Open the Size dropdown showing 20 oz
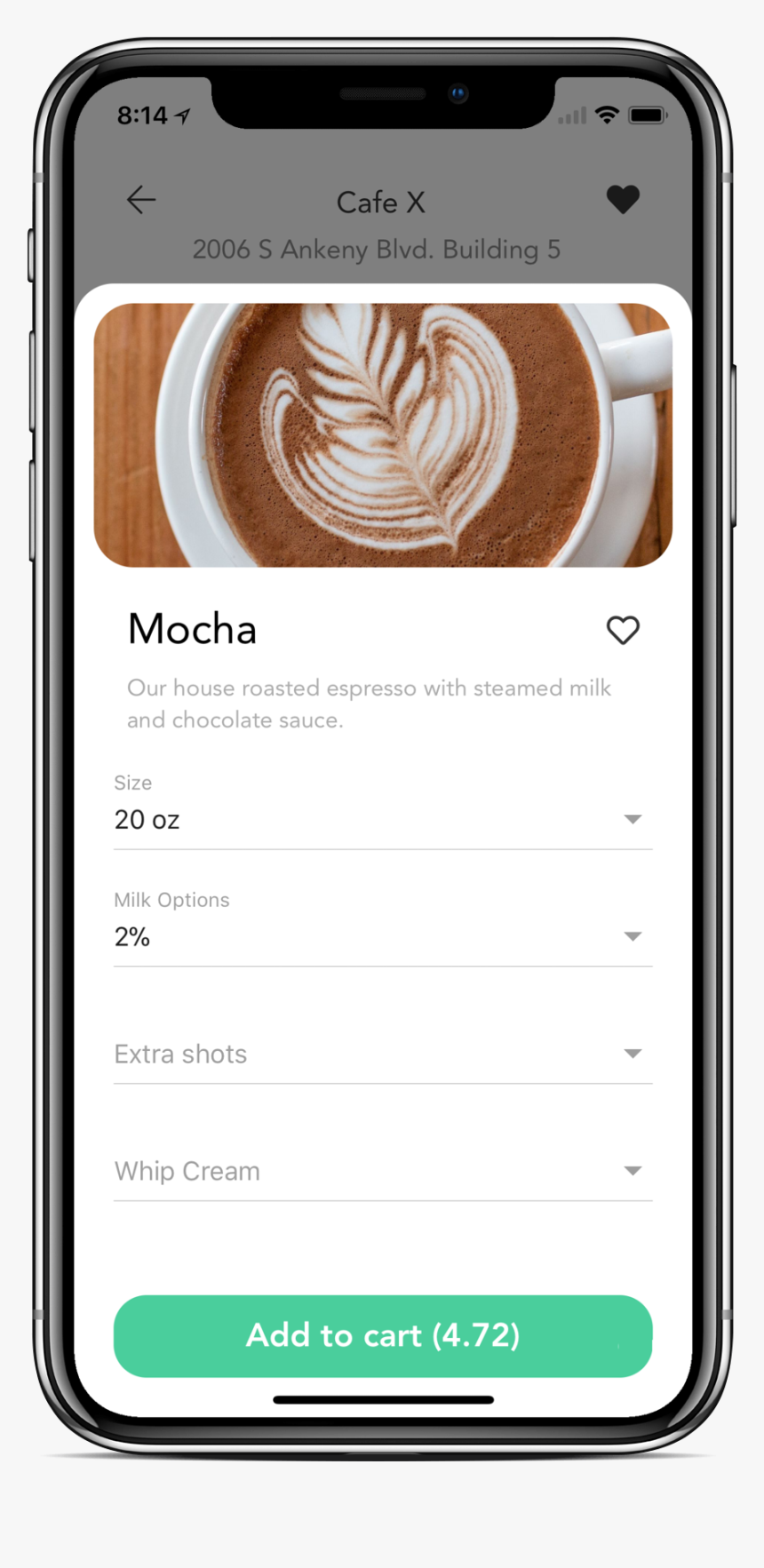The image size is (764, 1568). click(382, 819)
